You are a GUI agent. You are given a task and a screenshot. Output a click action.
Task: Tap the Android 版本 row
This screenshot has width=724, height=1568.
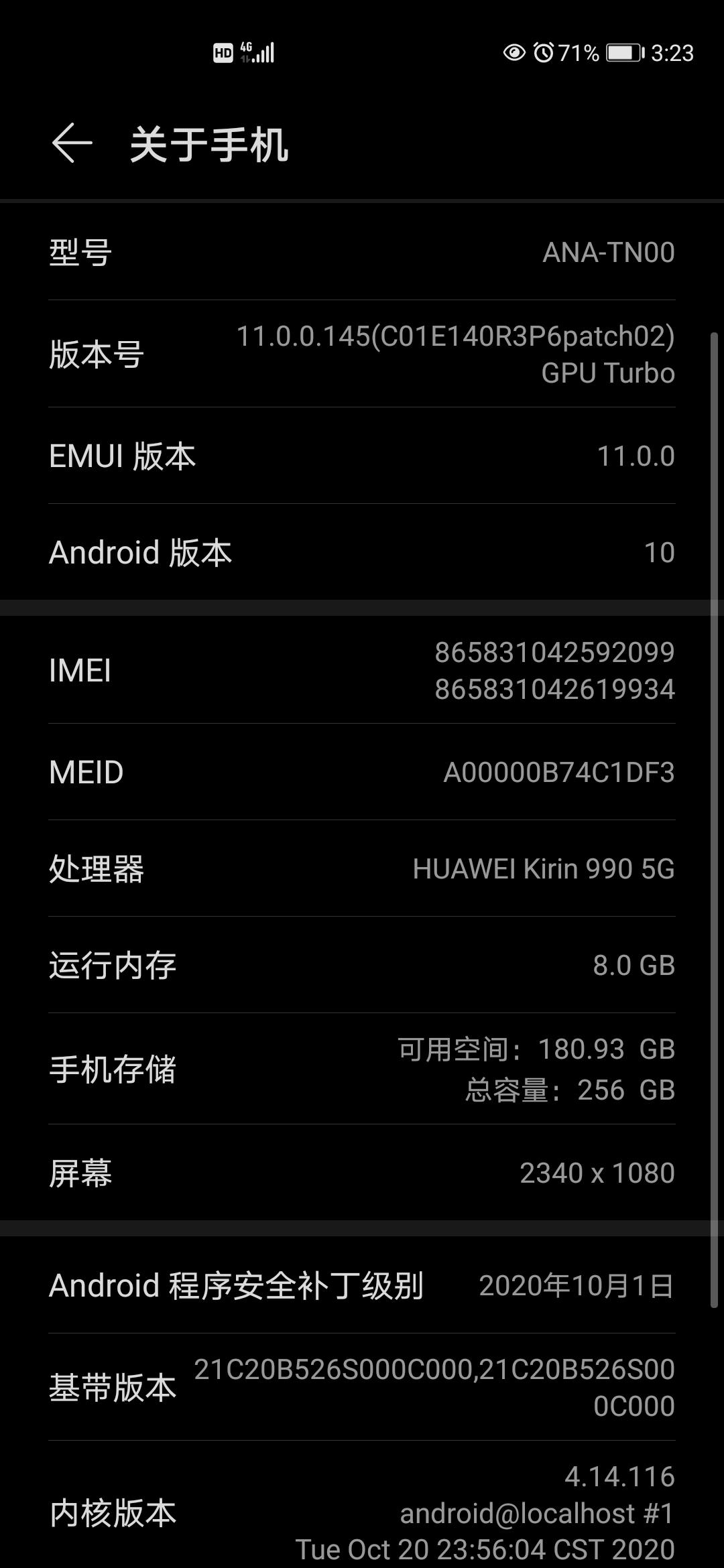tap(362, 552)
